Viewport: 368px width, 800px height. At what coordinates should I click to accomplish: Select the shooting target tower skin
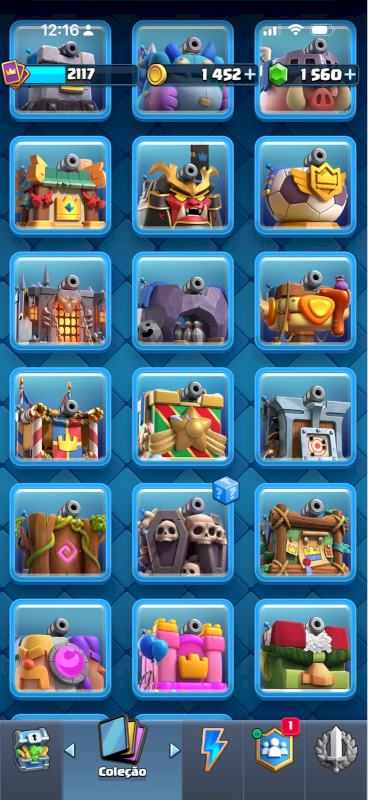(x=305, y=418)
